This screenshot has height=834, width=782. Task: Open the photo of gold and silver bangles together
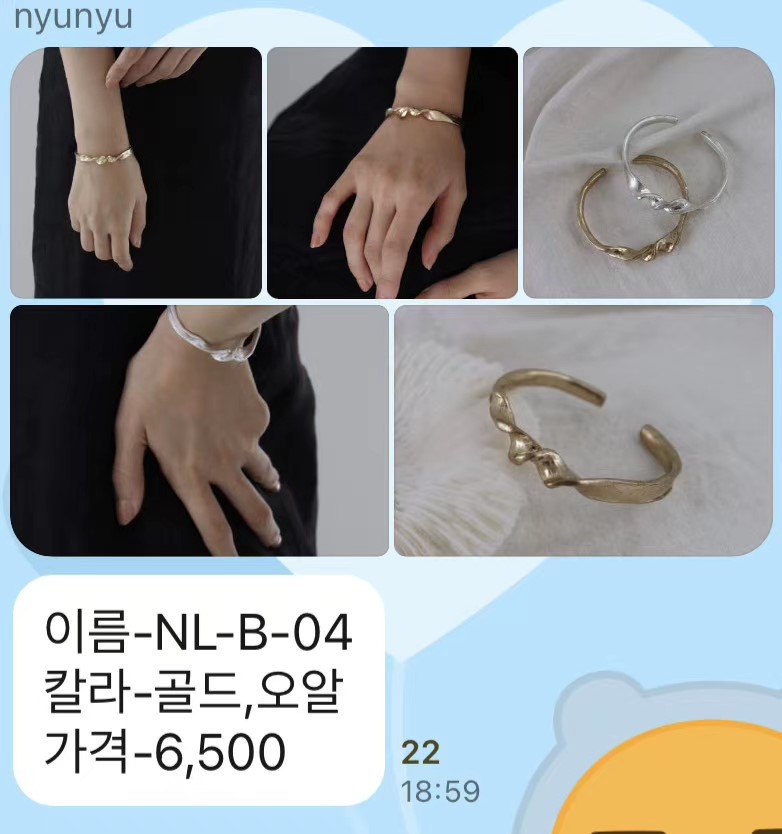pyautogui.click(x=648, y=172)
